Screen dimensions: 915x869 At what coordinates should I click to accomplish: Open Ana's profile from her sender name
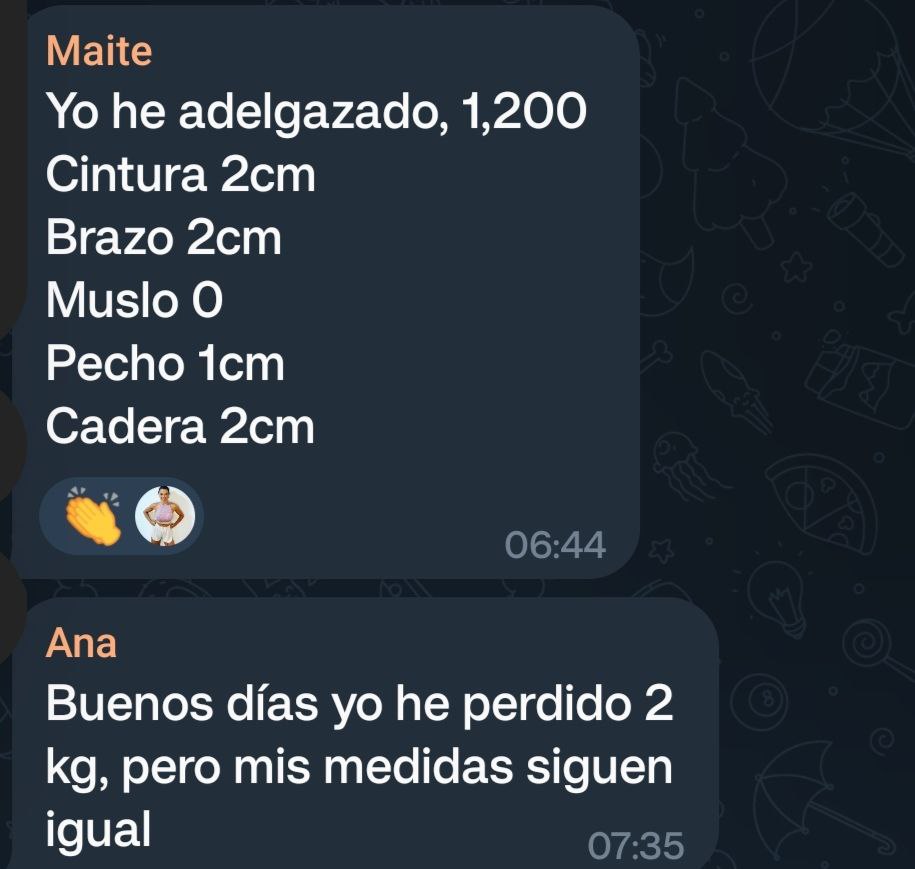tap(81, 643)
